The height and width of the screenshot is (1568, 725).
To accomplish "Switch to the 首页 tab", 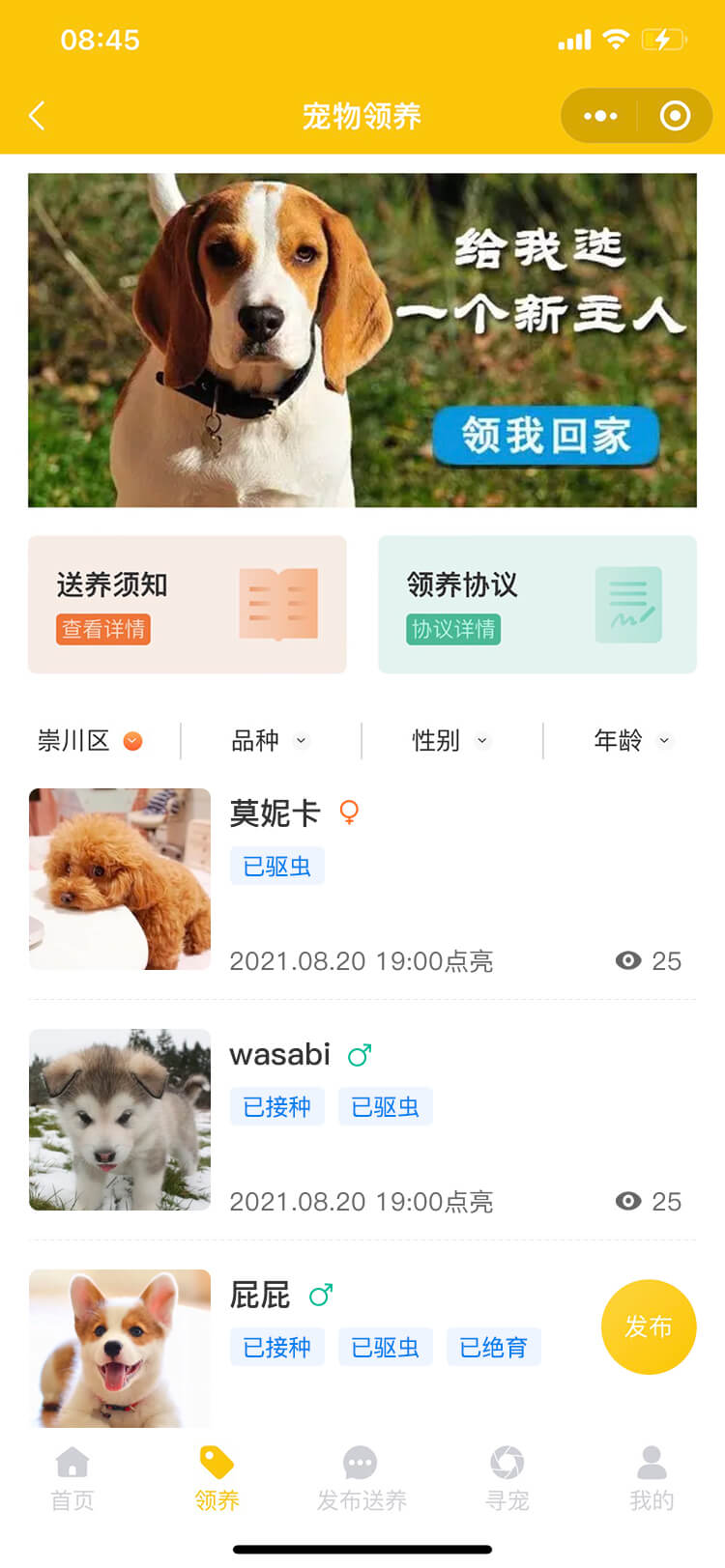I will coord(72,1478).
